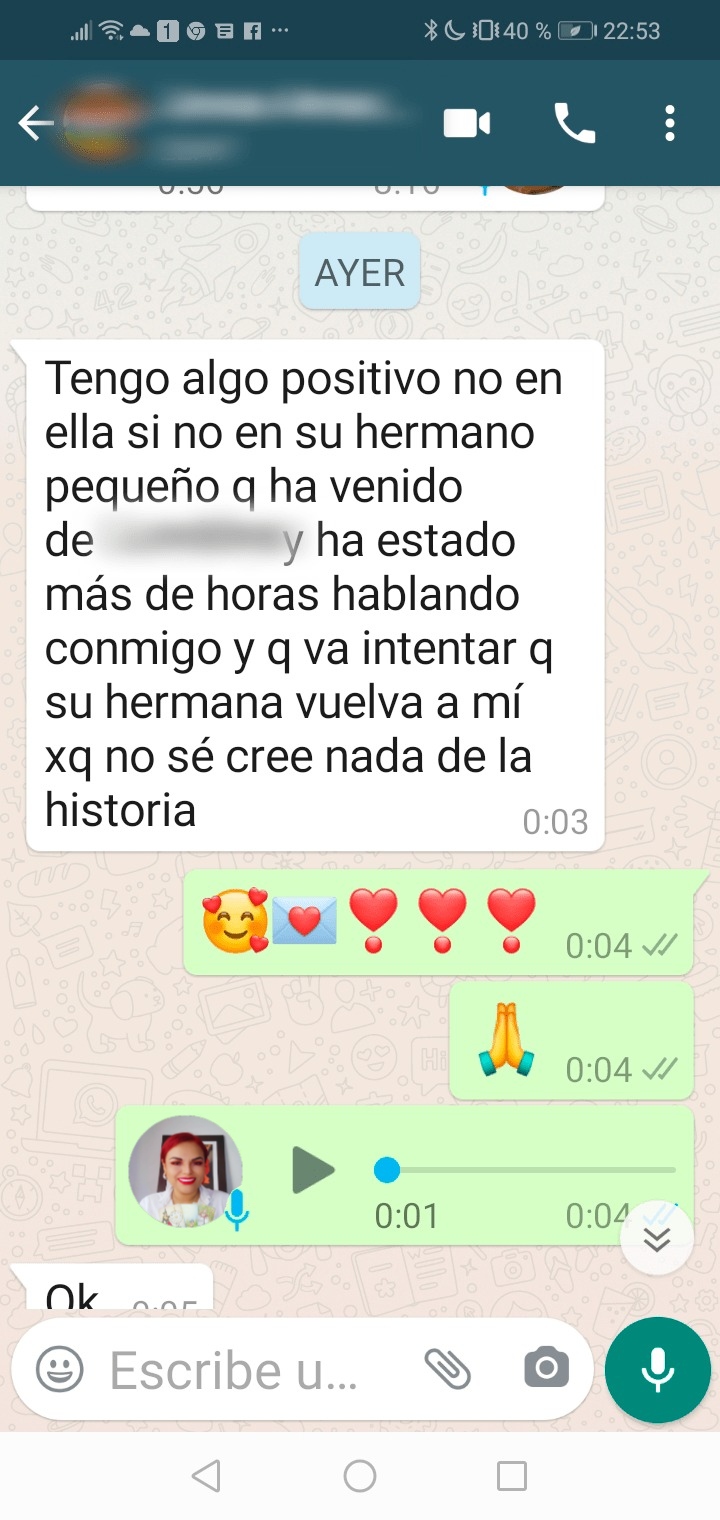
Task: Play the 0:01 voice message
Action: (313, 1170)
